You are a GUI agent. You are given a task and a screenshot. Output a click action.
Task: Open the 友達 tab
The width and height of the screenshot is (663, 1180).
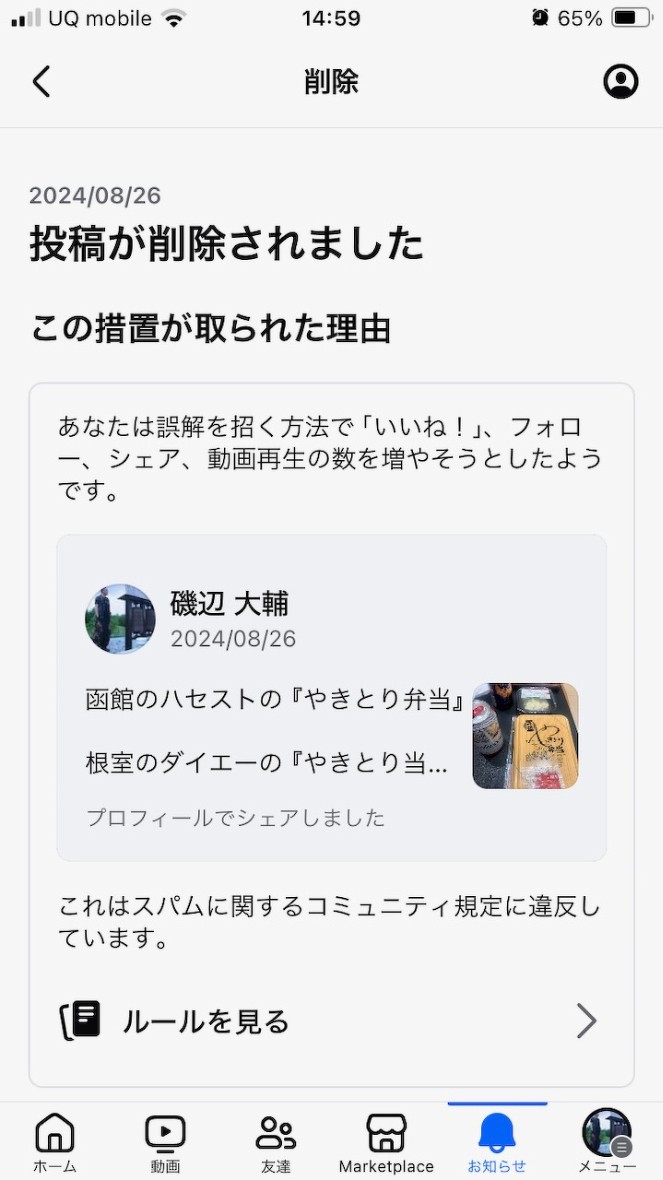pos(275,1143)
